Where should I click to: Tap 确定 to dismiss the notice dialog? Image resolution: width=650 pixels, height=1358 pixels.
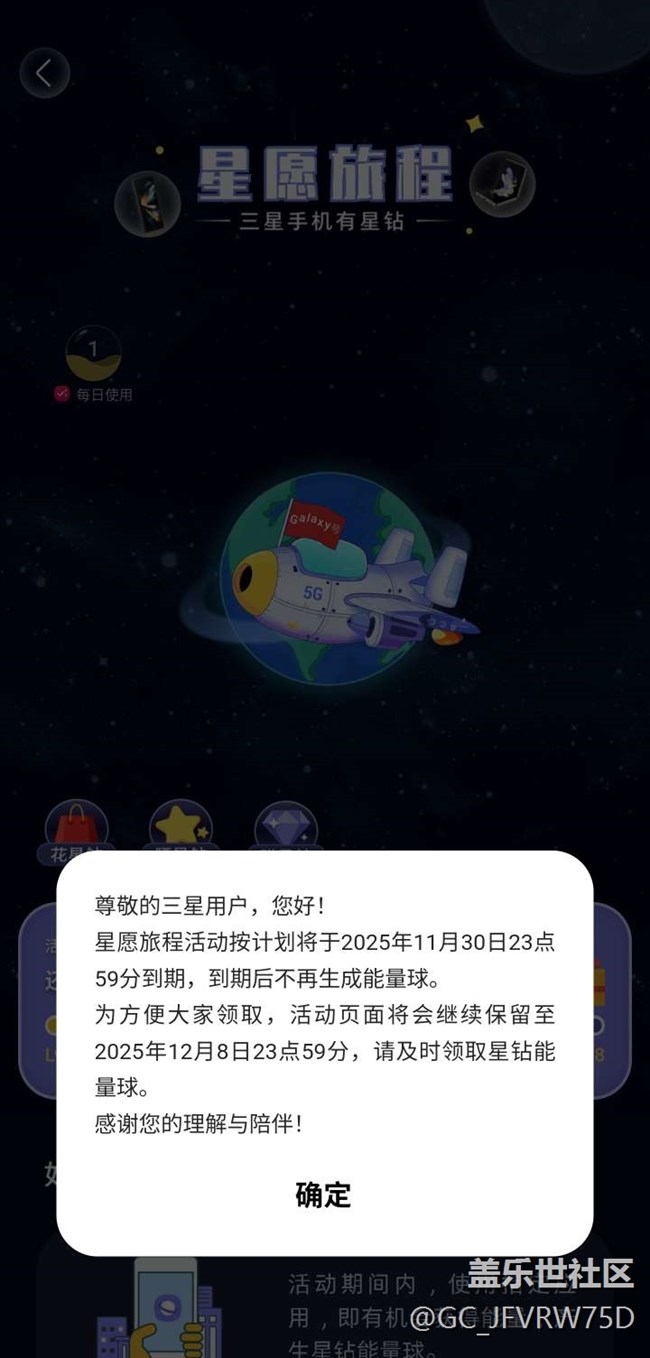point(323,1194)
